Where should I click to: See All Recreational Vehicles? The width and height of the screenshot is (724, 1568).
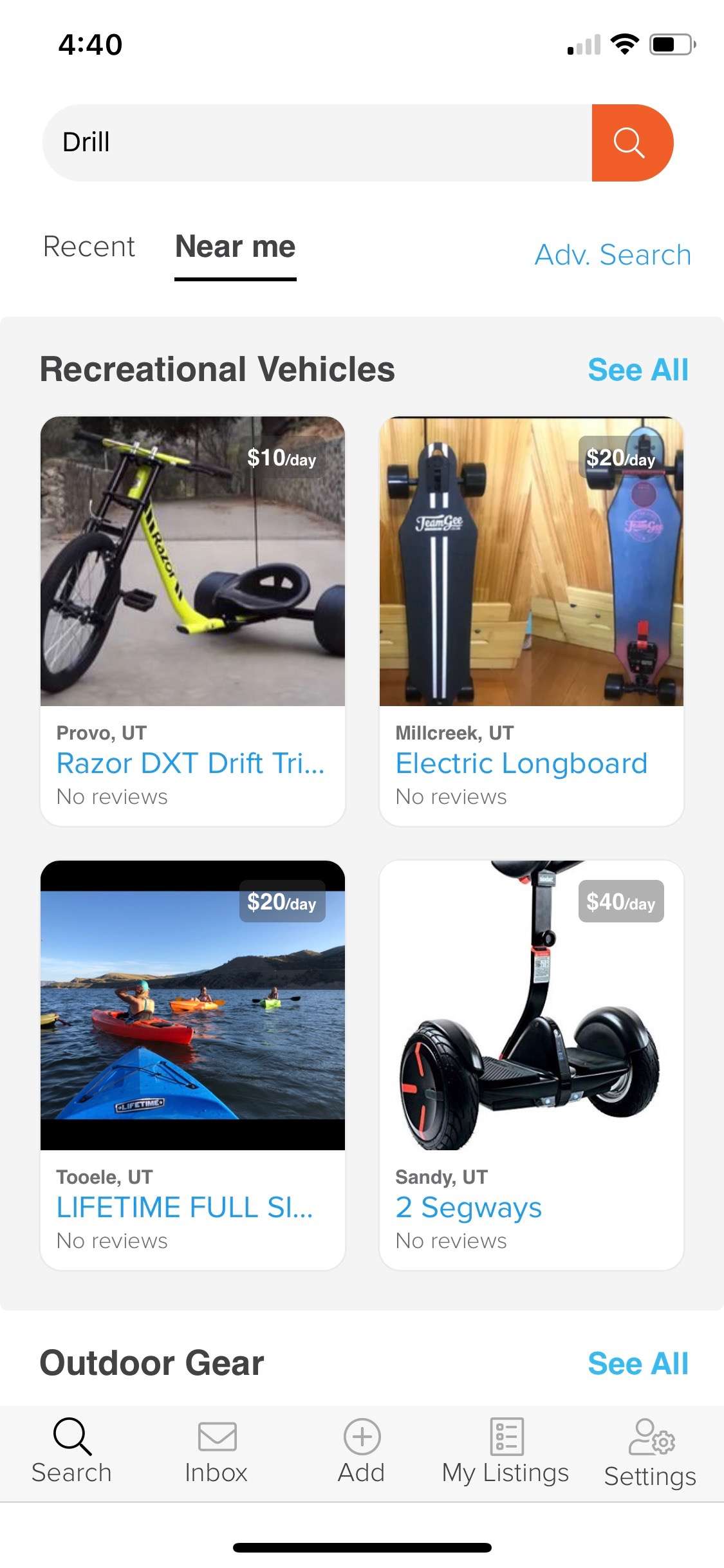tap(639, 370)
